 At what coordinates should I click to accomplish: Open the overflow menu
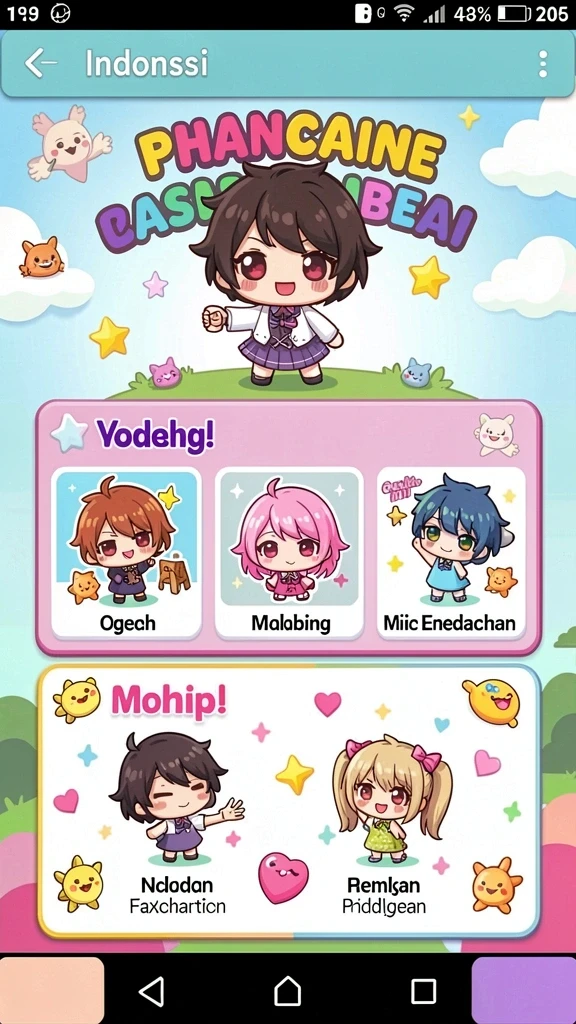tap(543, 64)
